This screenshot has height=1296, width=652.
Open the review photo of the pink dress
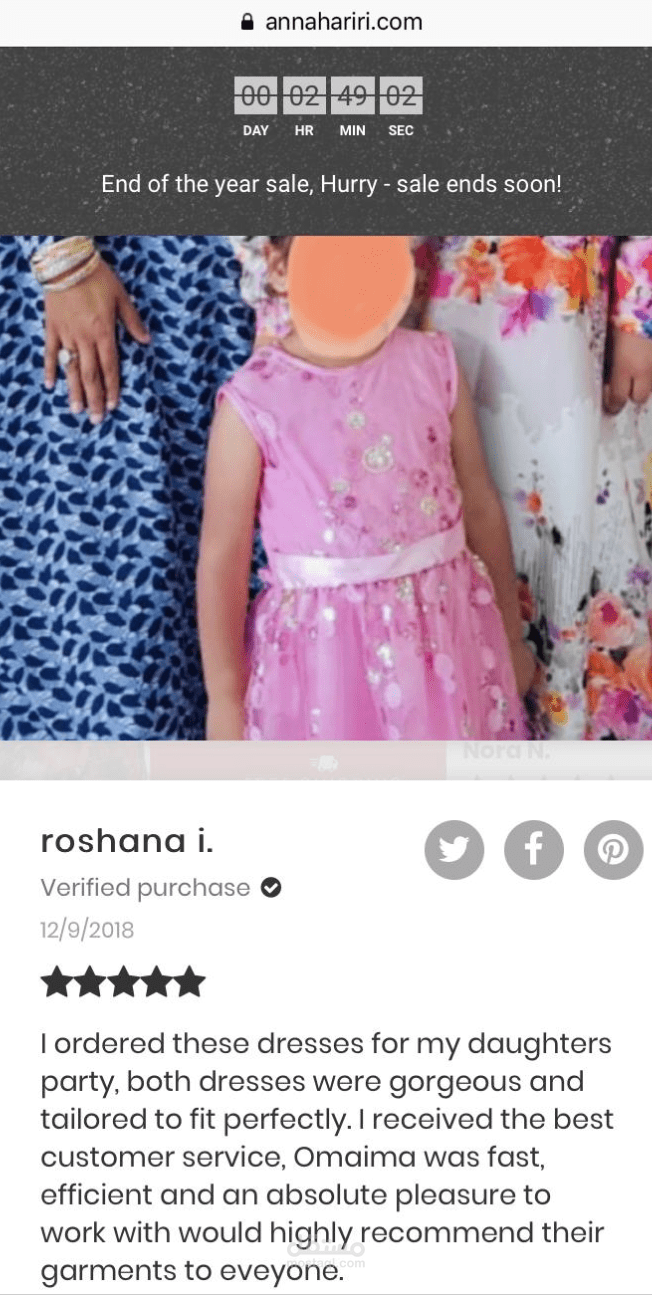[x=326, y=488]
